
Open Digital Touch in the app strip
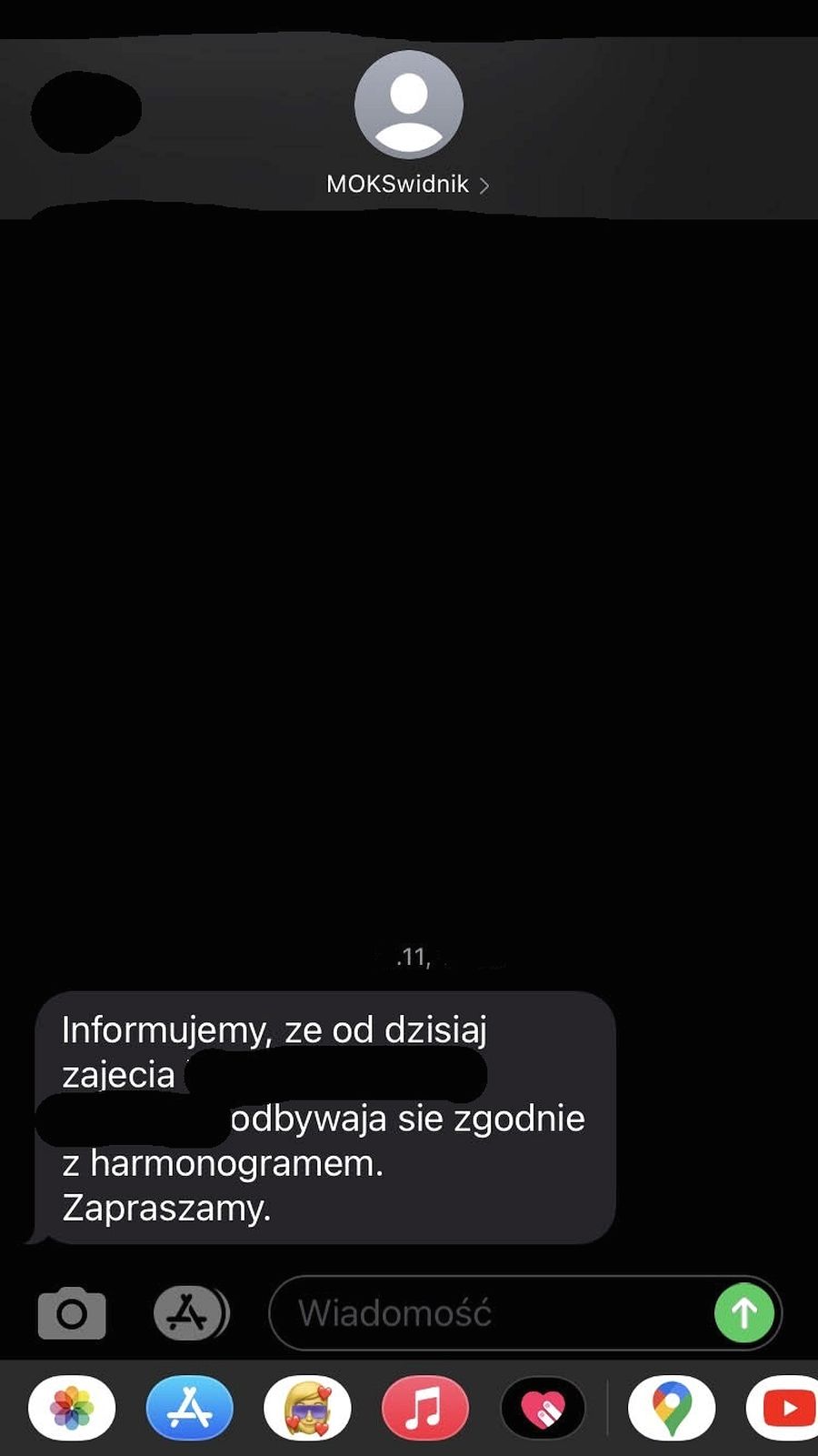click(543, 1409)
